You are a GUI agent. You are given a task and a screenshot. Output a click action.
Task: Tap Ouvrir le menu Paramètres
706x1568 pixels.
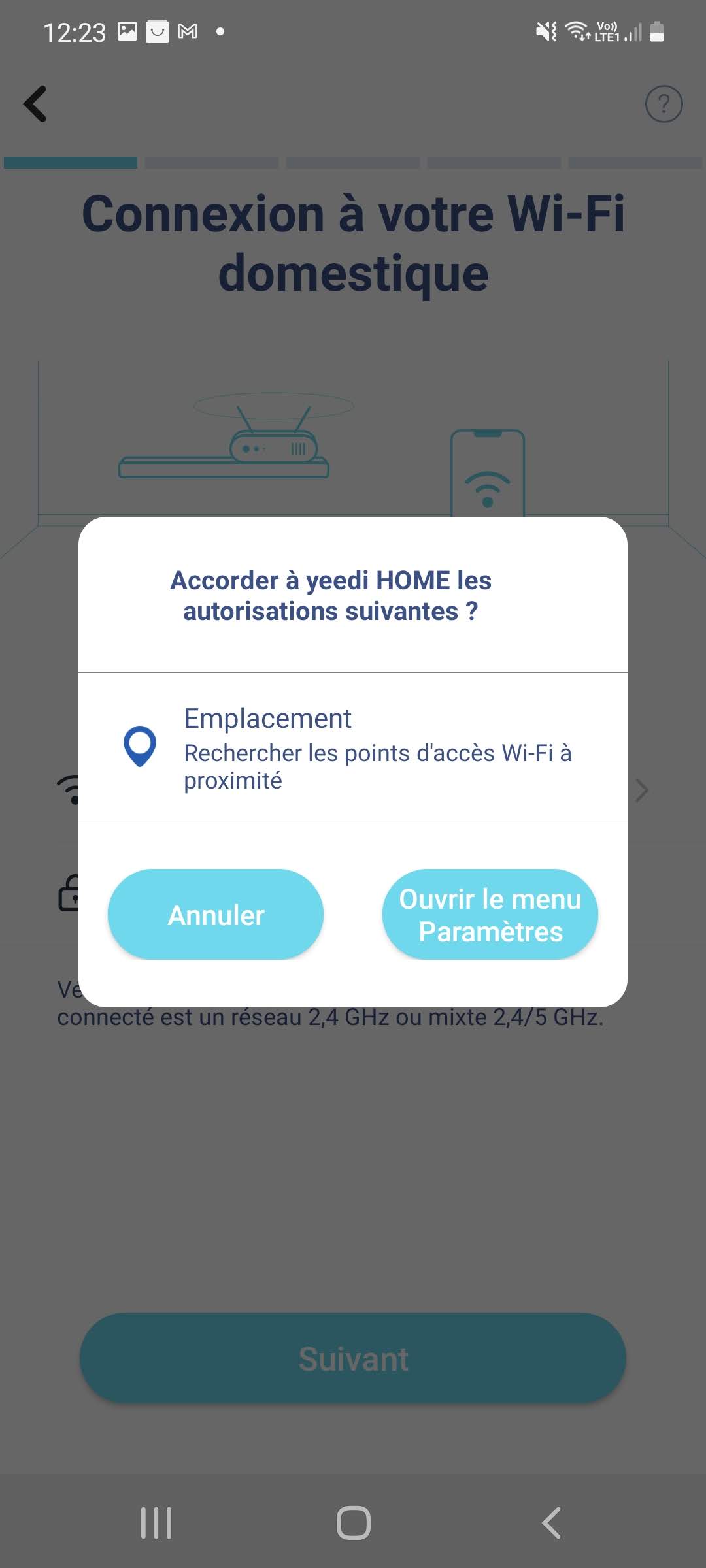[x=490, y=915]
